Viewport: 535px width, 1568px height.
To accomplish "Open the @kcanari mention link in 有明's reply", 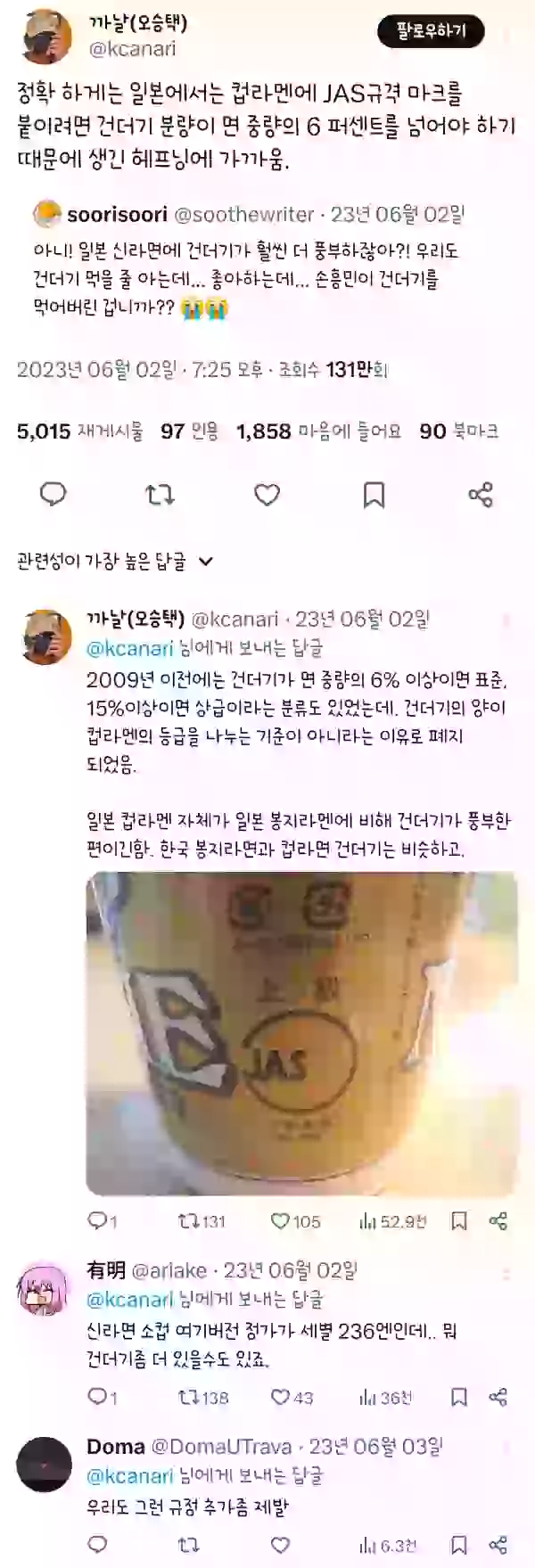I will [x=129, y=1300].
